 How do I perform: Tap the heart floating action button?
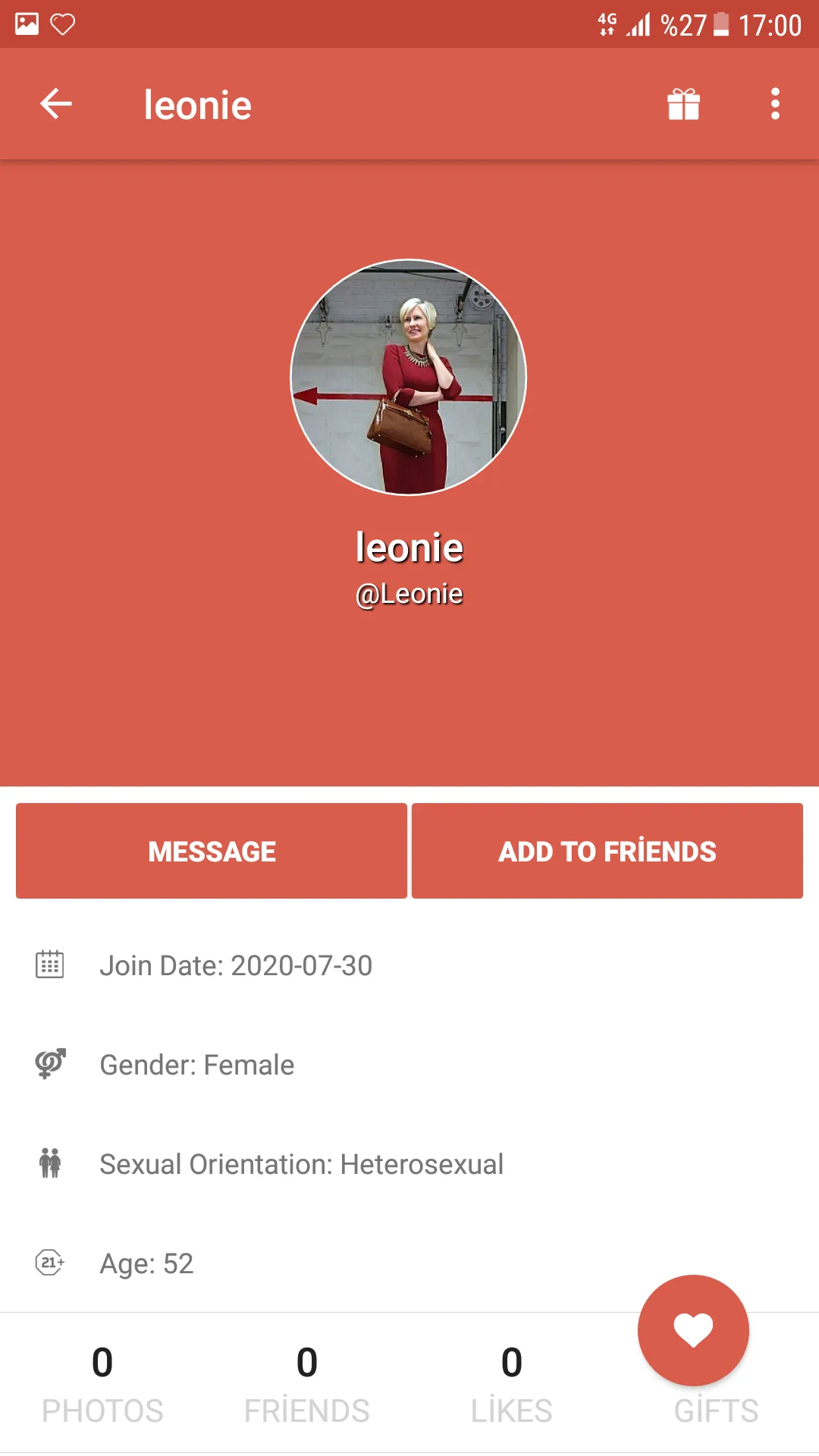(x=693, y=1331)
